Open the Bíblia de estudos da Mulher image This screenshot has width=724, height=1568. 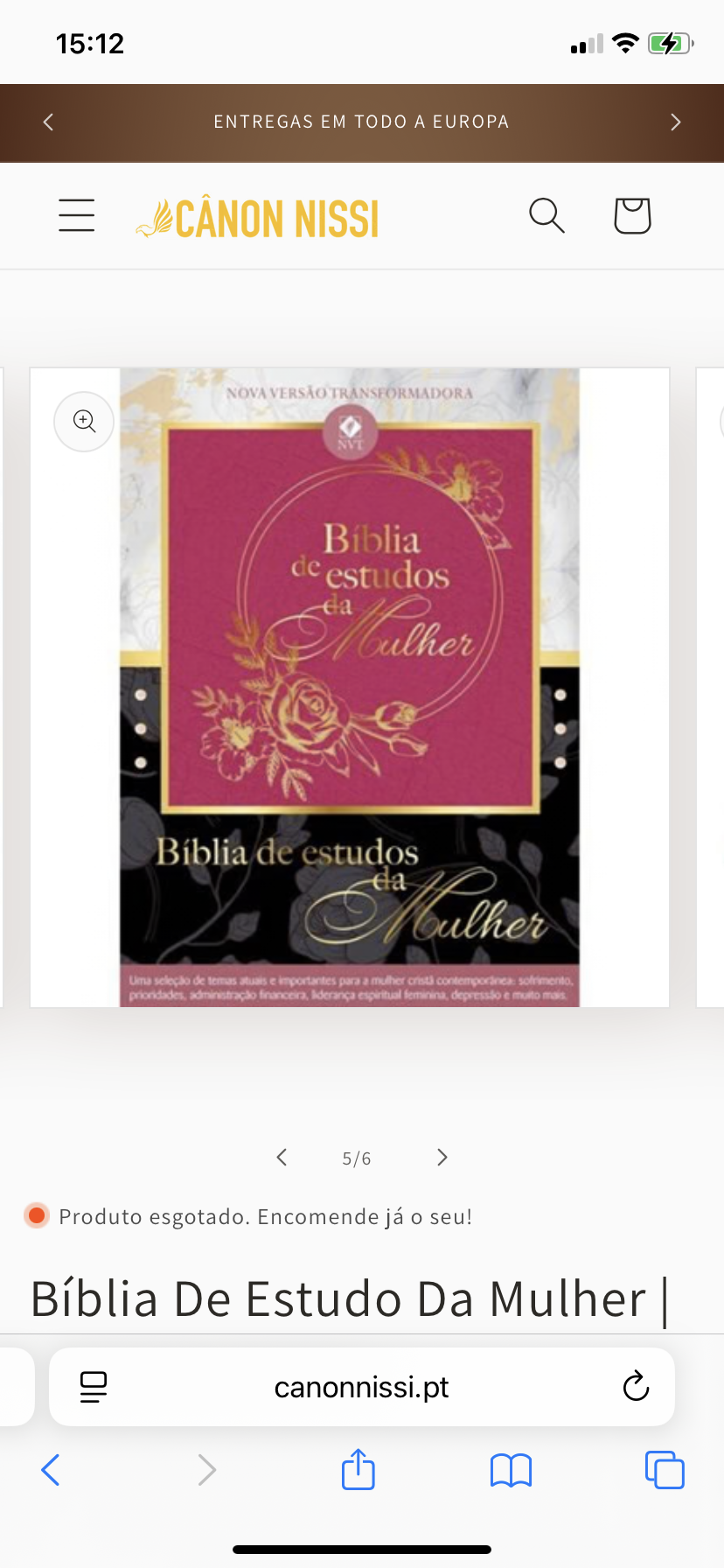pyautogui.click(x=350, y=688)
